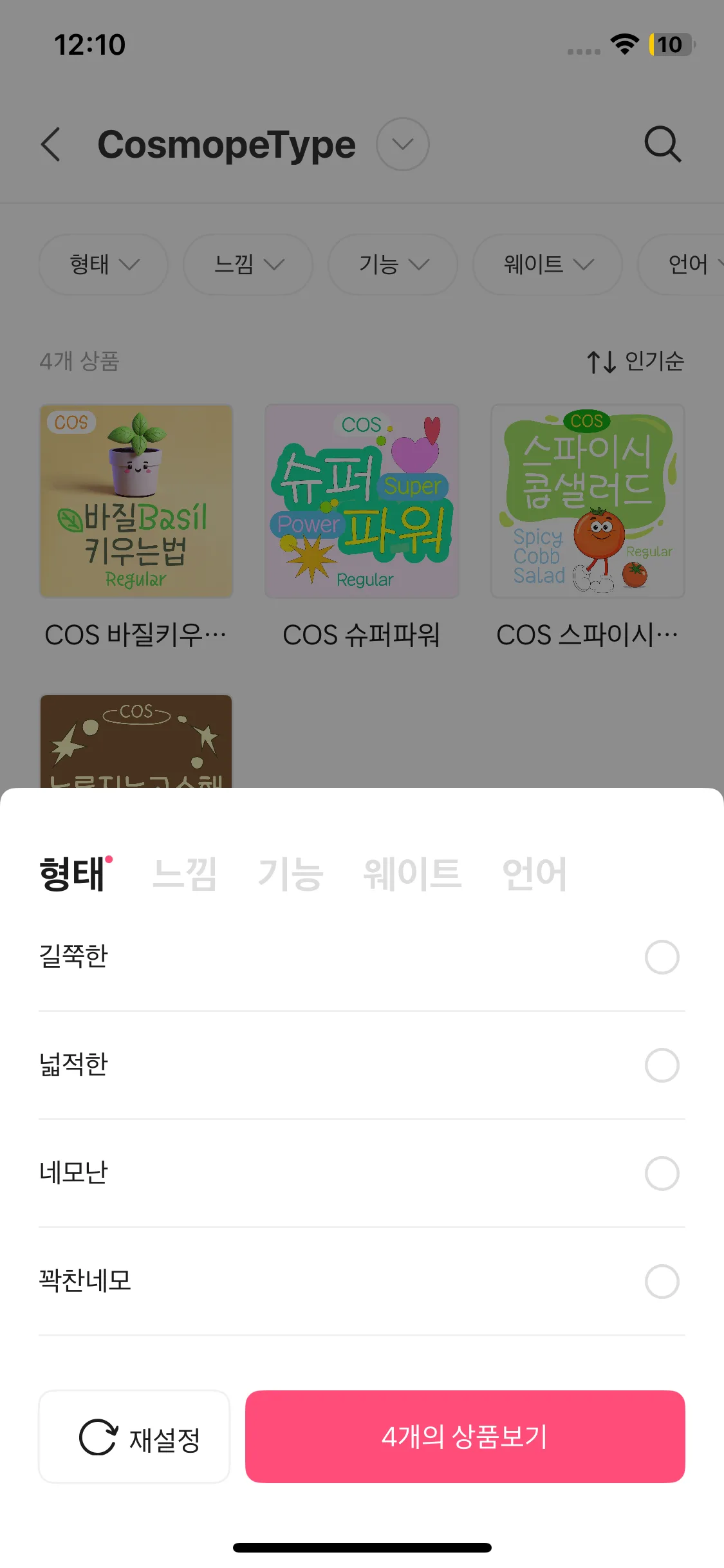Choose the 꽉찬네모 shape option
The image size is (724, 1568).
point(662,1282)
